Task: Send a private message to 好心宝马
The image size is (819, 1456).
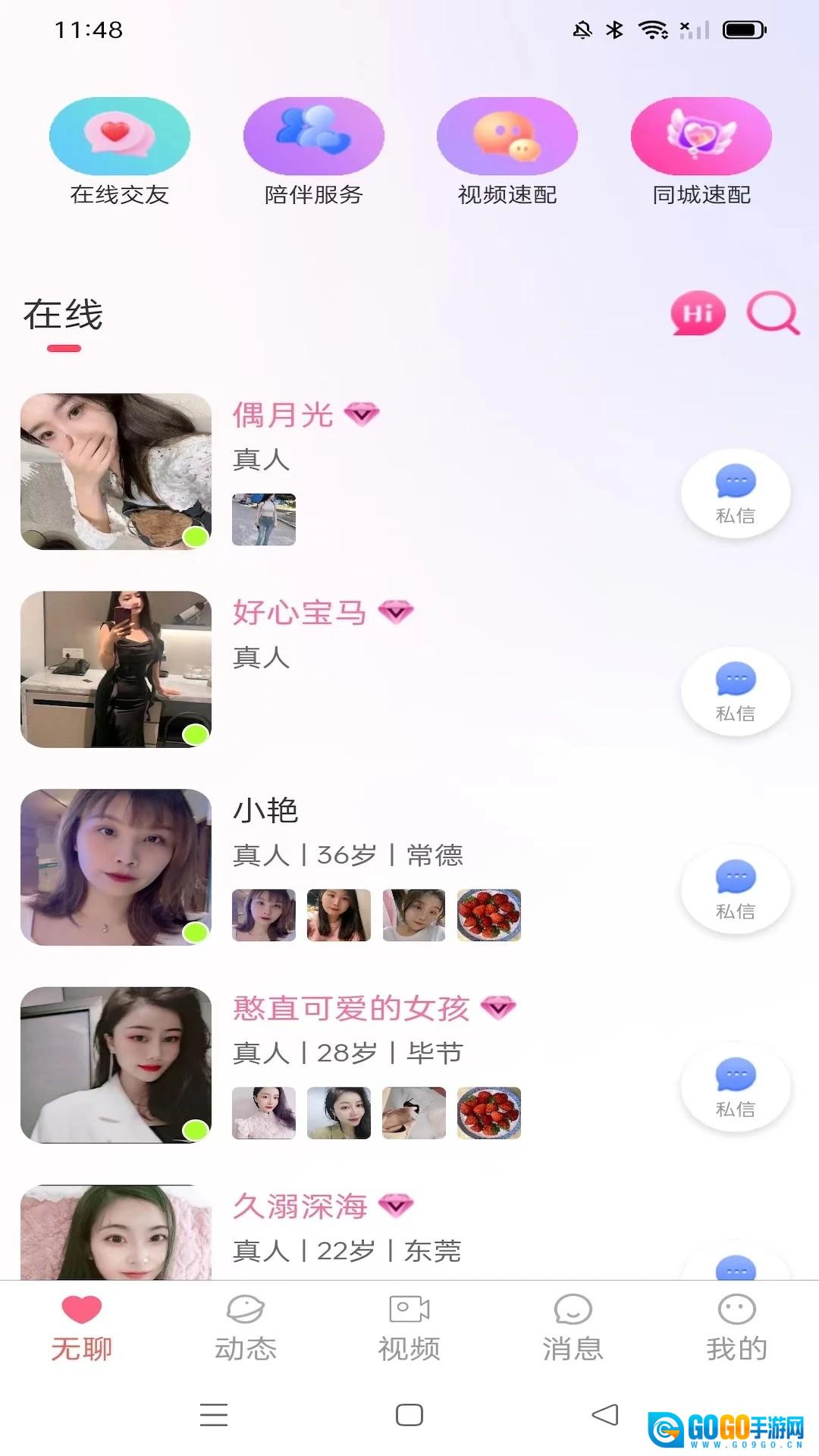Action: tap(736, 692)
